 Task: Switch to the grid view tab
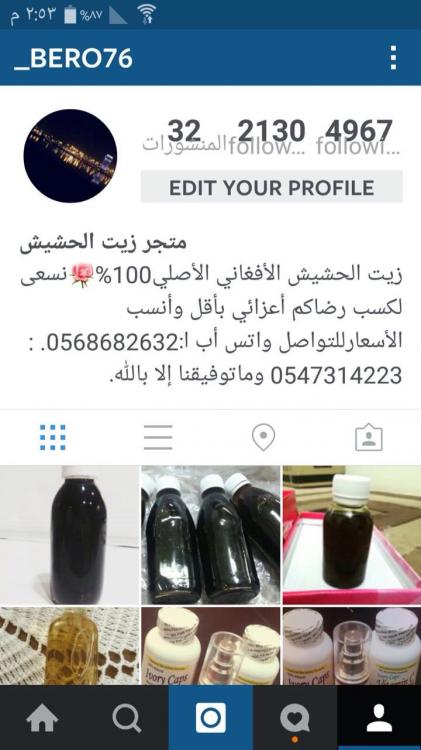53,437
